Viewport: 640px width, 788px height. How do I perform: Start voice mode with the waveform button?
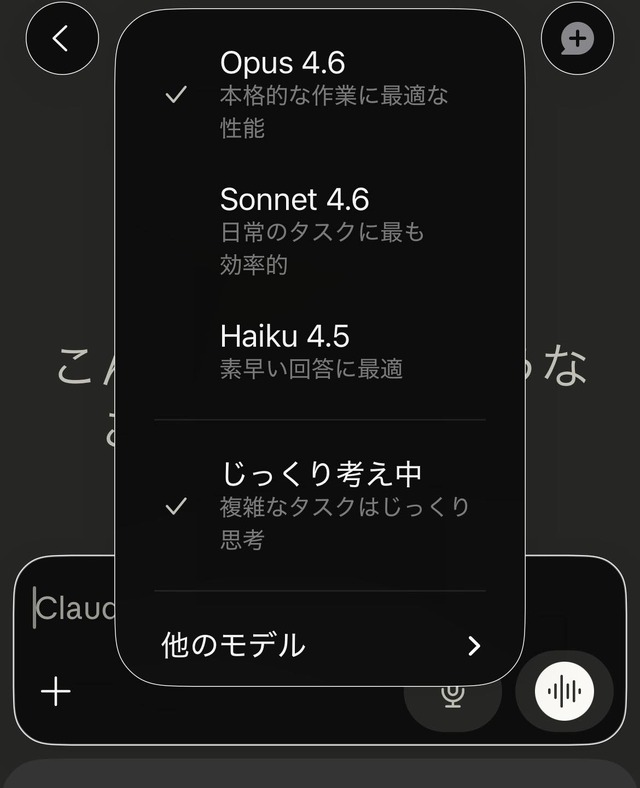pos(564,690)
